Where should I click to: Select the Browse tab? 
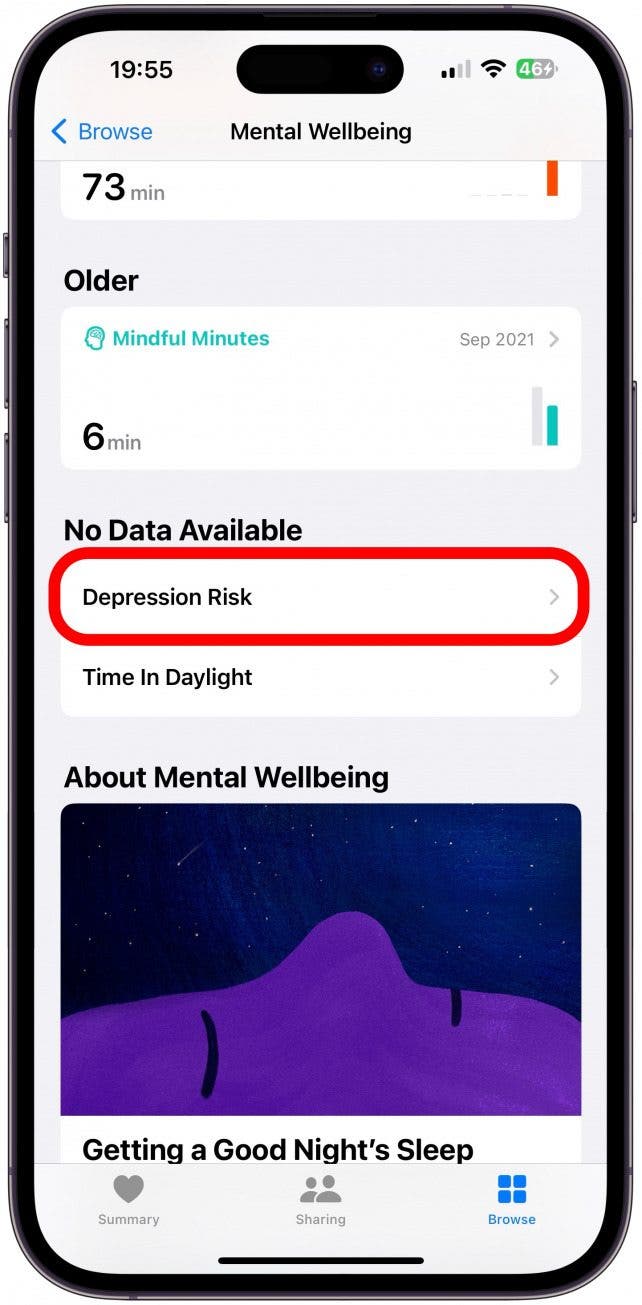(511, 1199)
